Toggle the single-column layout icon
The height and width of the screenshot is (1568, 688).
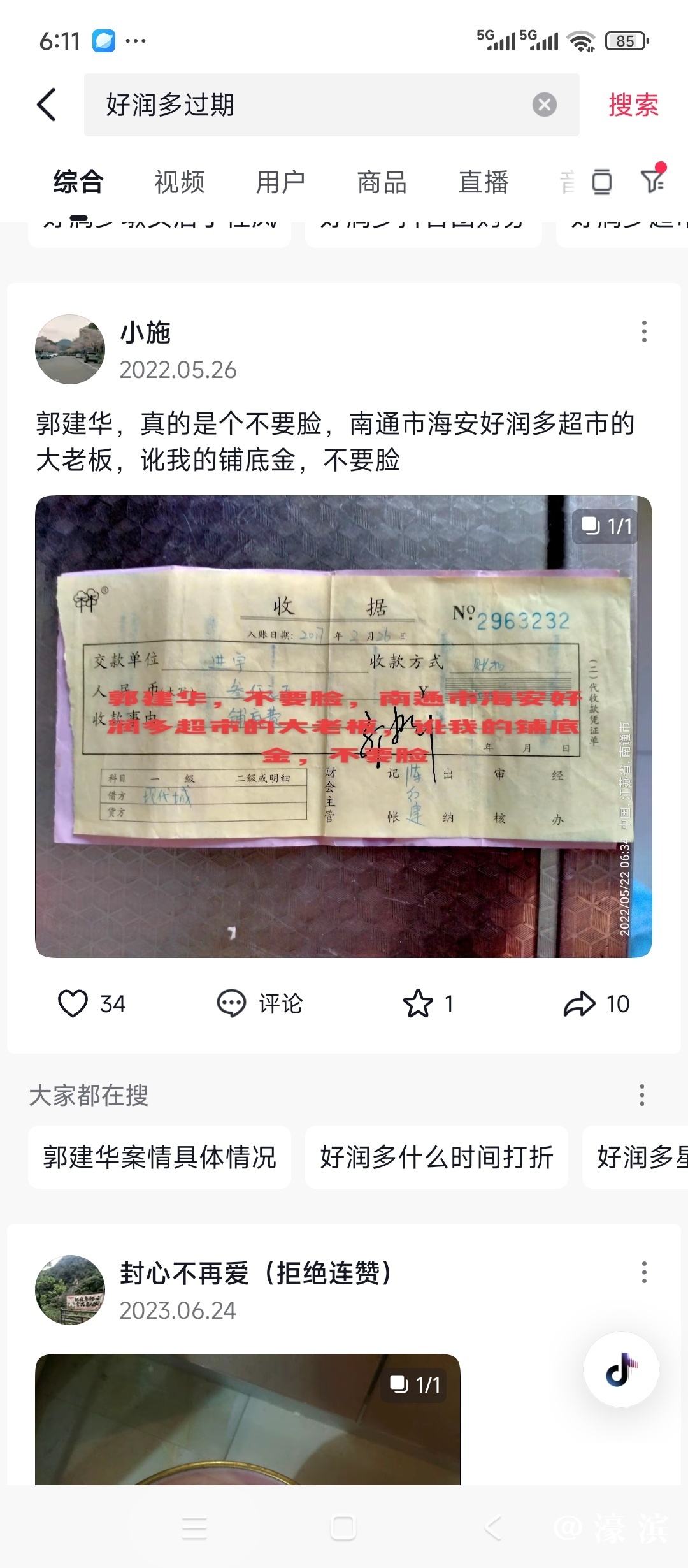(601, 182)
